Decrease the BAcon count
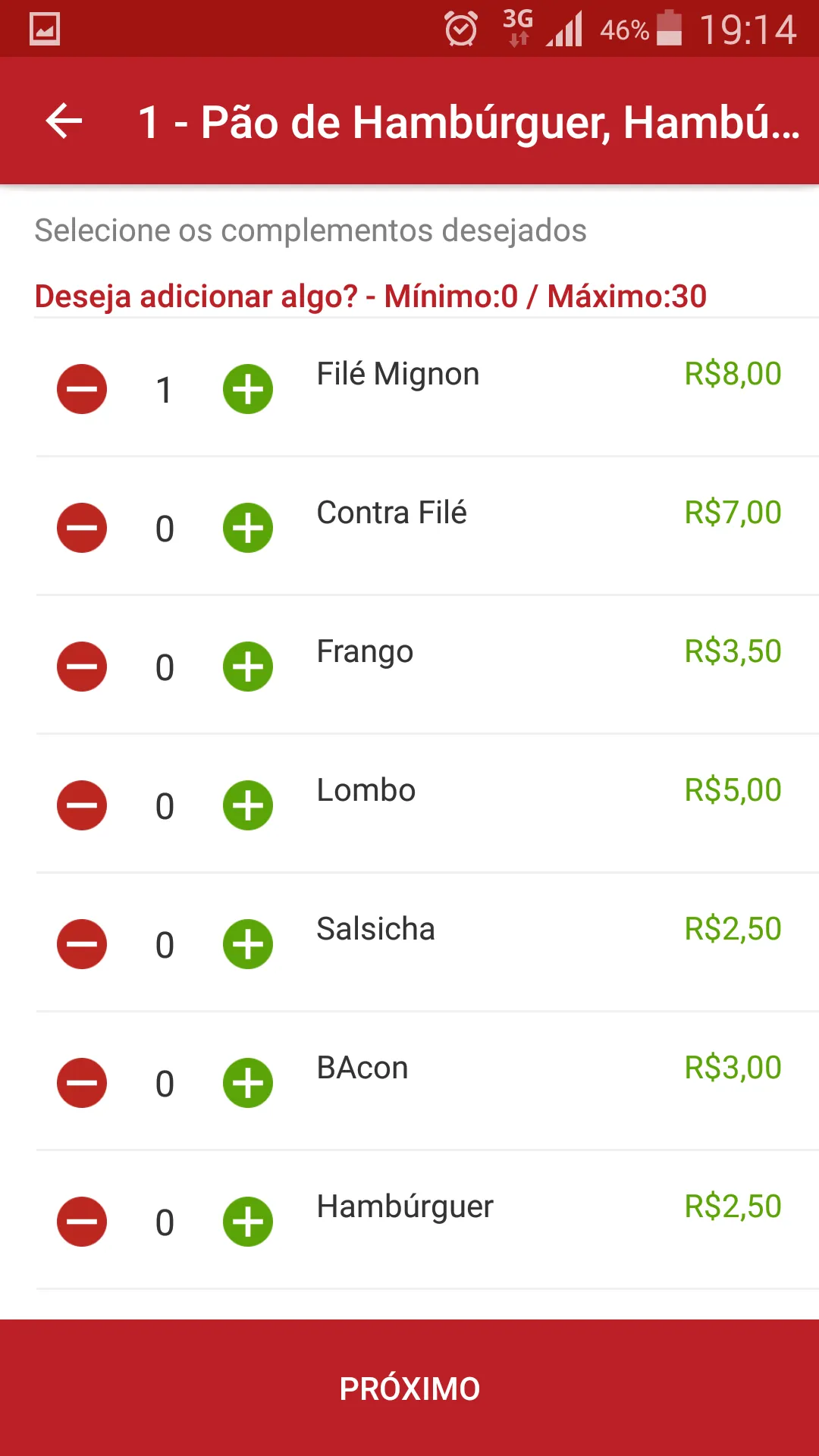This screenshot has height=1456, width=819. pyautogui.click(x=82, y=1083)
